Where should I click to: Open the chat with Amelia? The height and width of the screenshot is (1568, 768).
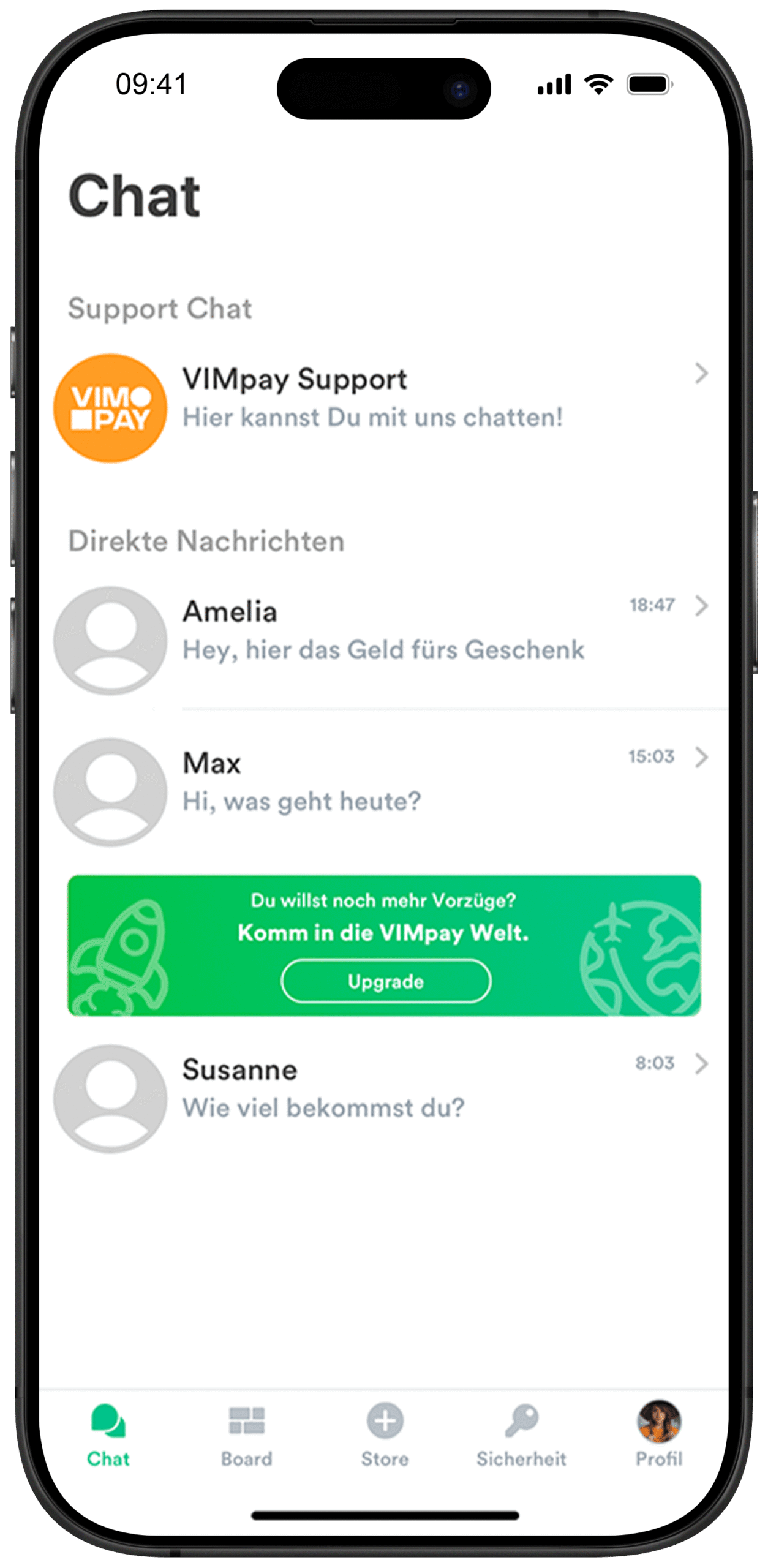(380, 631)
